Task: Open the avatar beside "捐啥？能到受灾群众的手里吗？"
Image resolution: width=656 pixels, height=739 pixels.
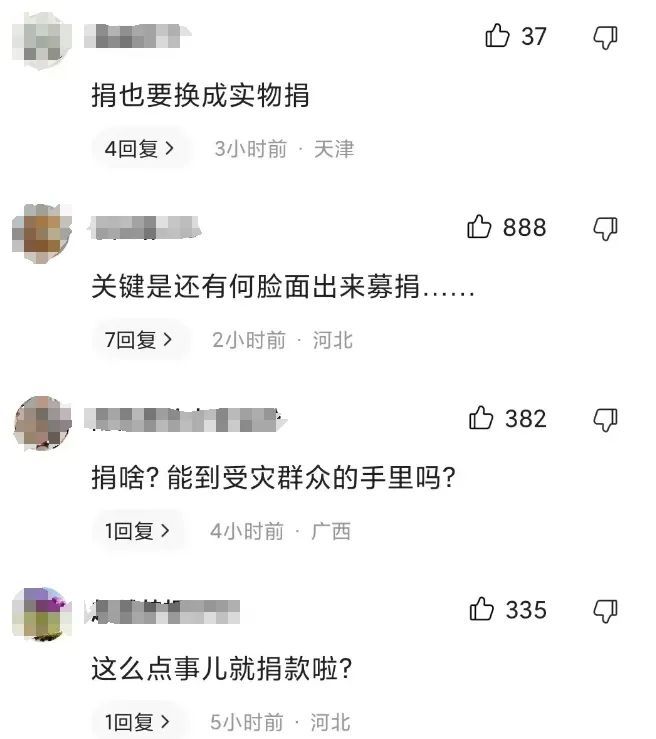Action: point(42,423)
